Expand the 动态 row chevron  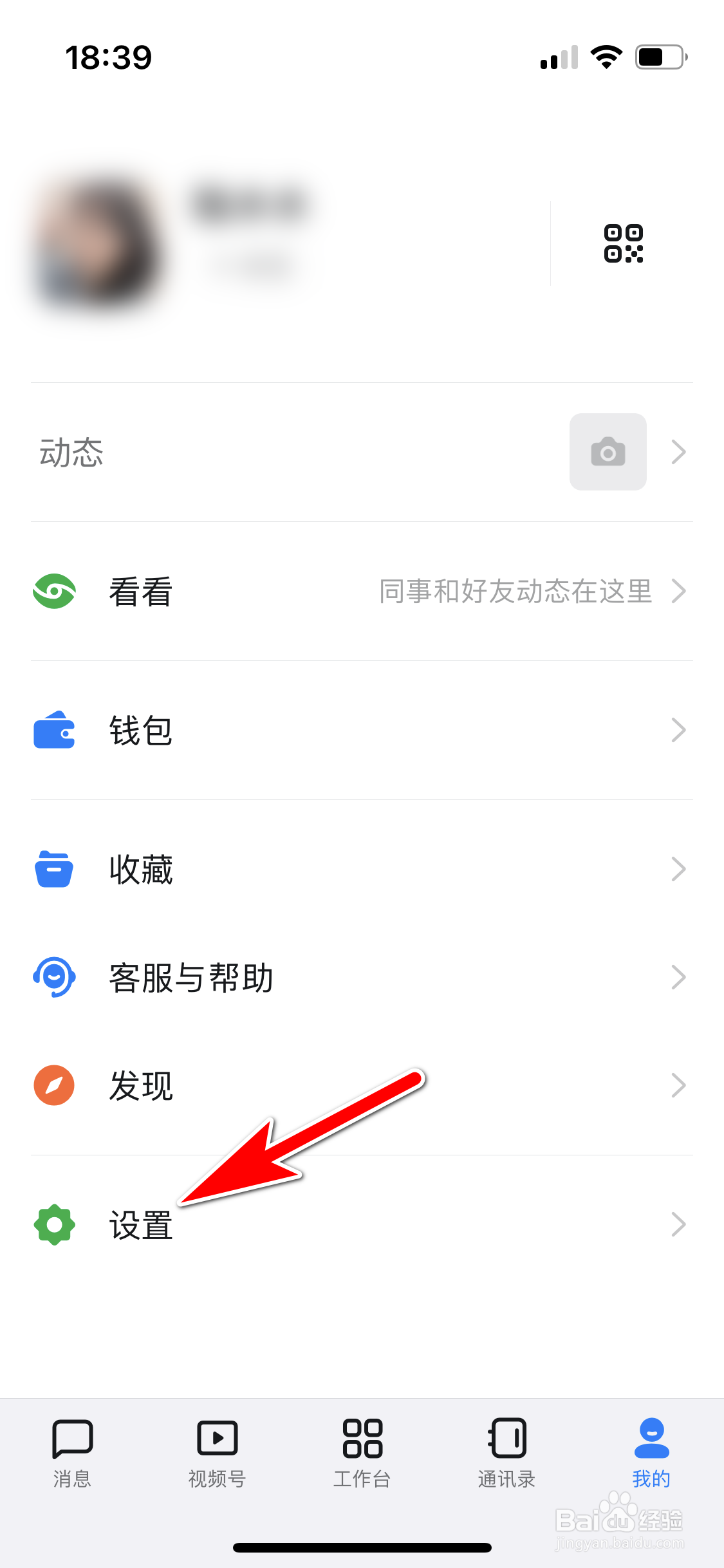click(x=679, y=452)
